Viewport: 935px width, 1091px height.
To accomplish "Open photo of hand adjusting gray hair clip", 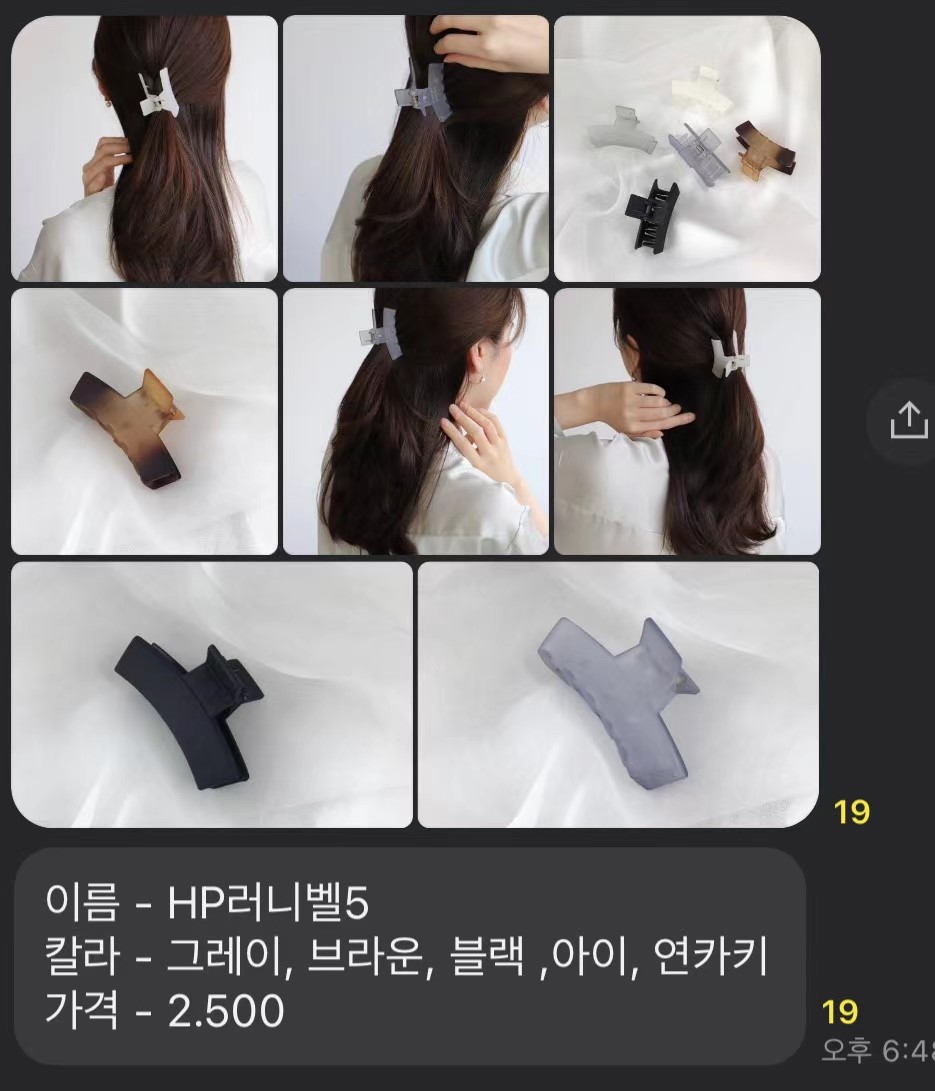I will pos(415,148).
